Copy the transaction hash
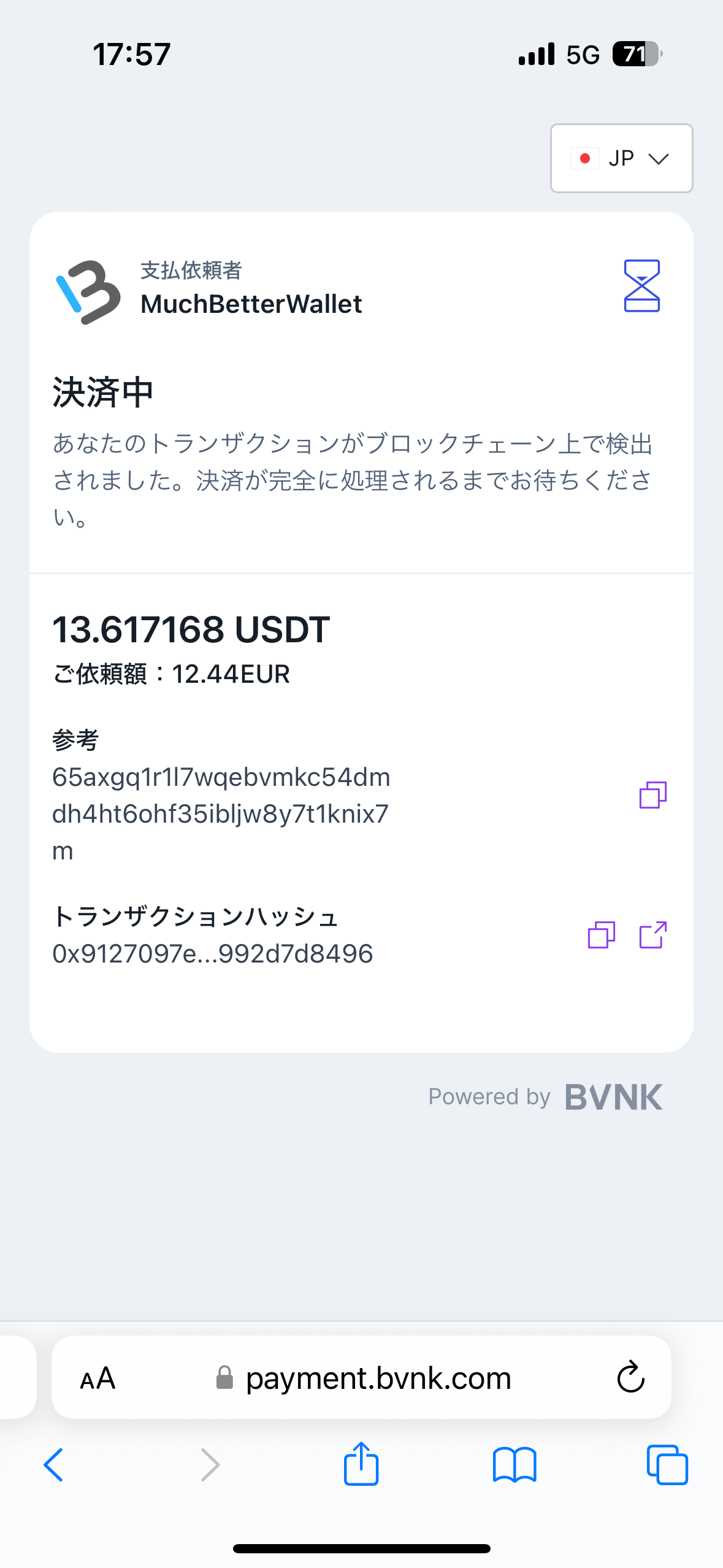 (x=601, y=935)
